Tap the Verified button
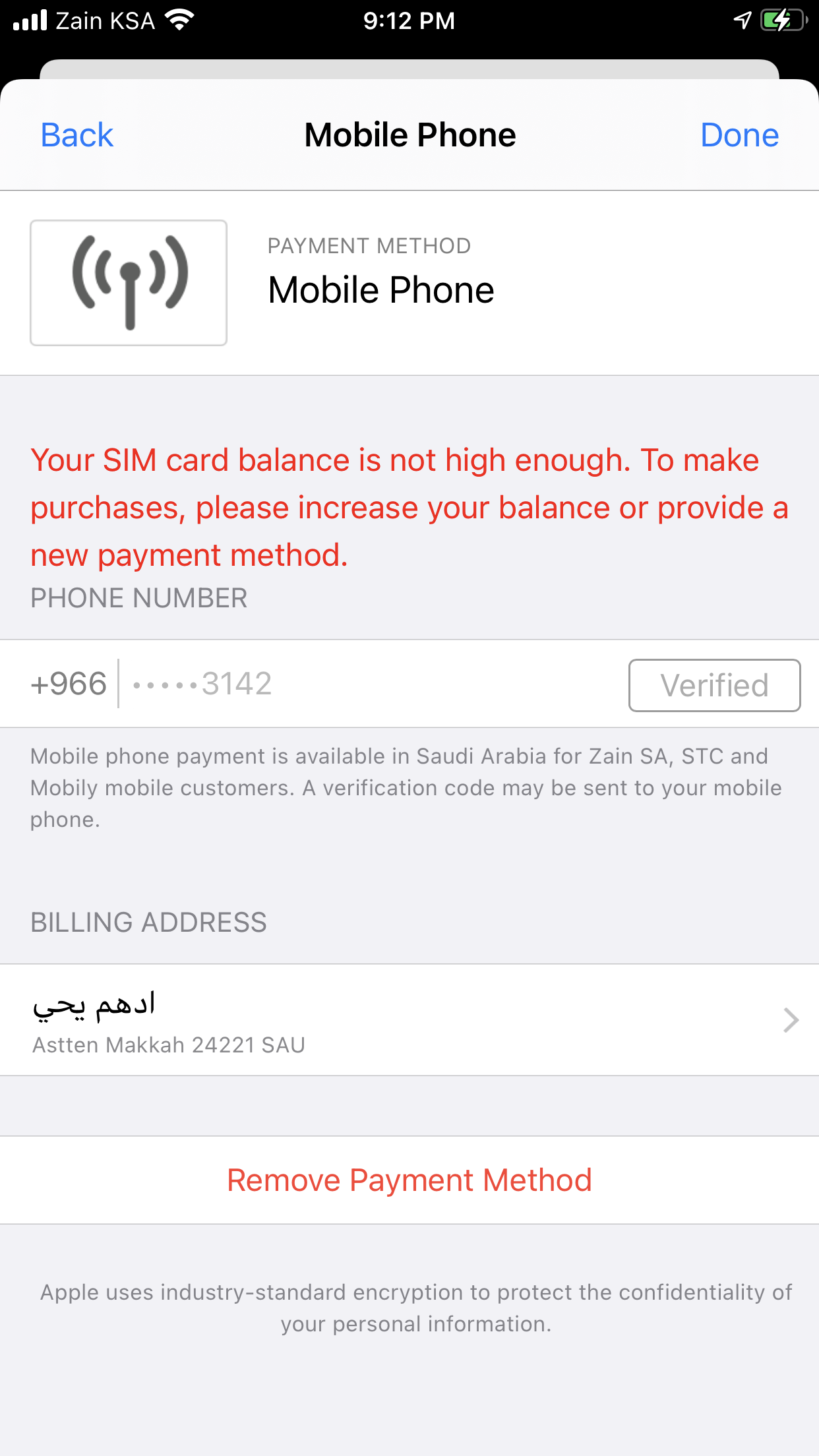Screen dimensions: 819x1456 coord(714,685)
